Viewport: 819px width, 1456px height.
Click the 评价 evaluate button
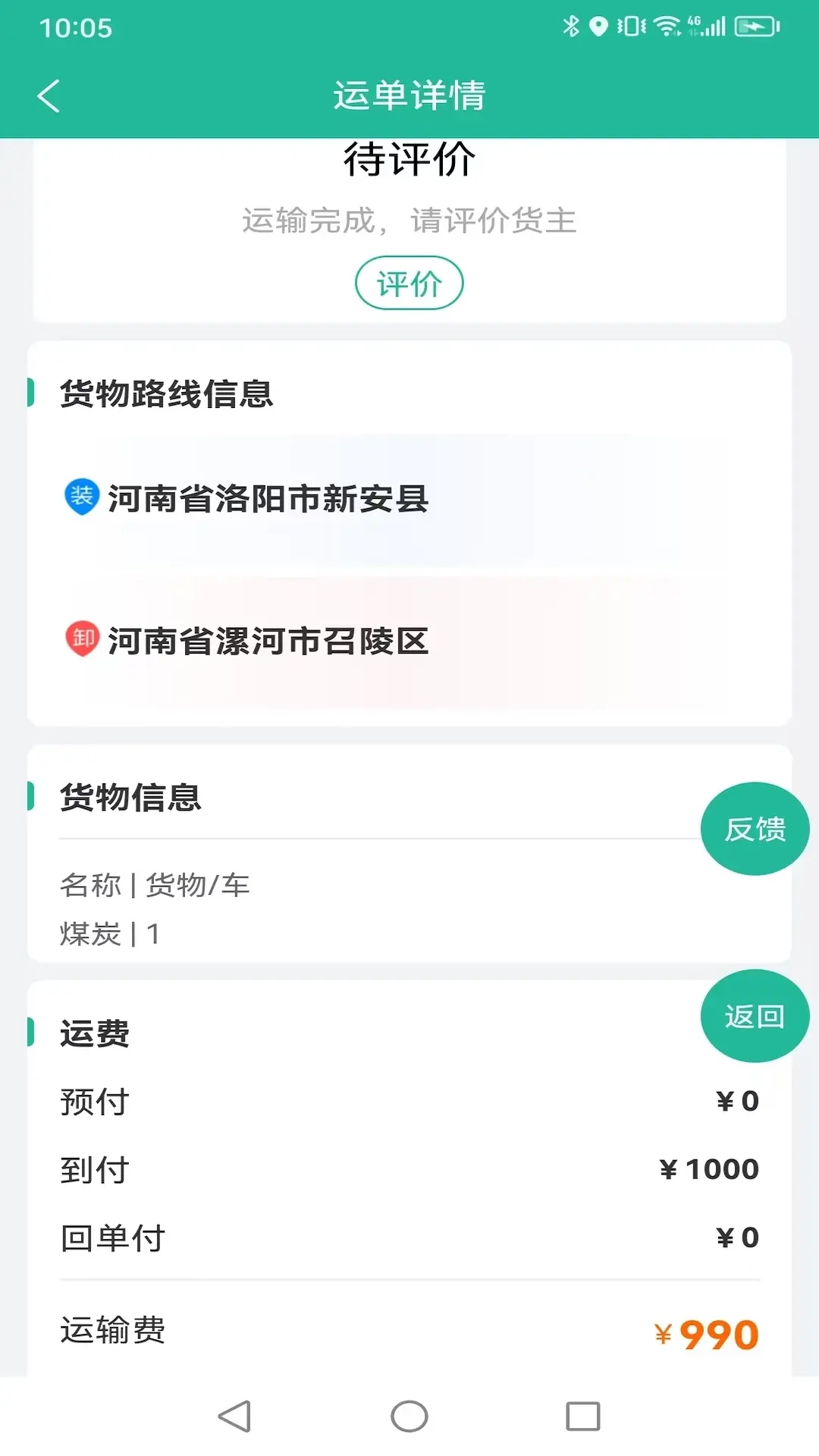tap(409, 282)
